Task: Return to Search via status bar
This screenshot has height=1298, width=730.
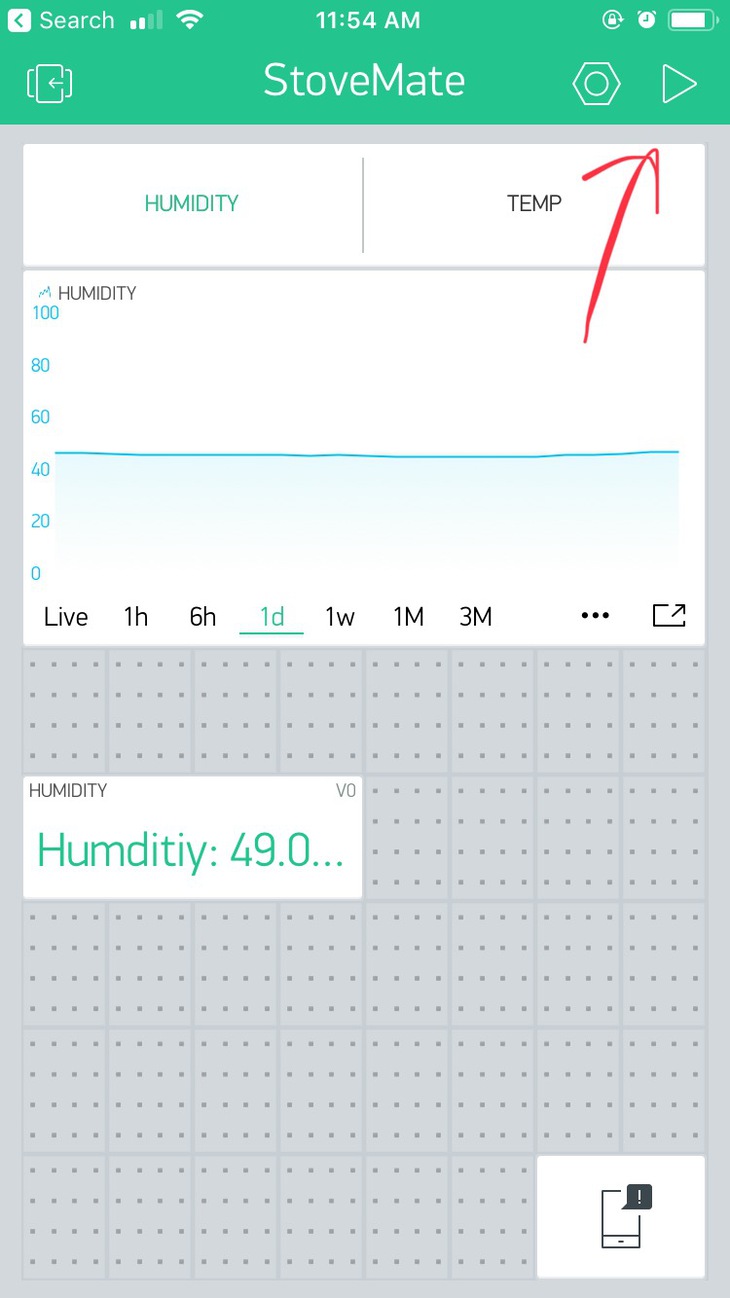Action: coord(62,20)
